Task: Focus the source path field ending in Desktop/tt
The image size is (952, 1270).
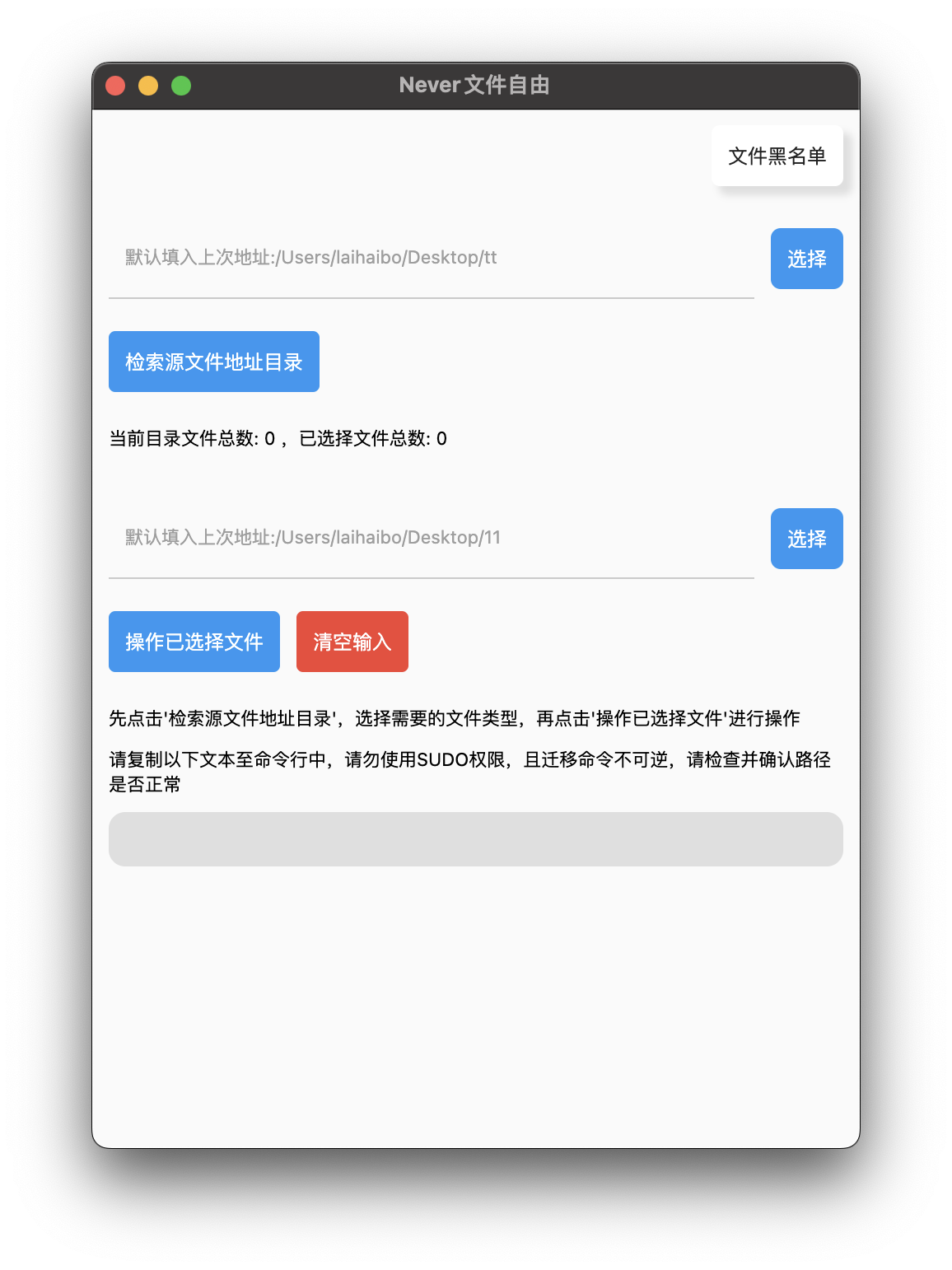Action: [431, 258]
